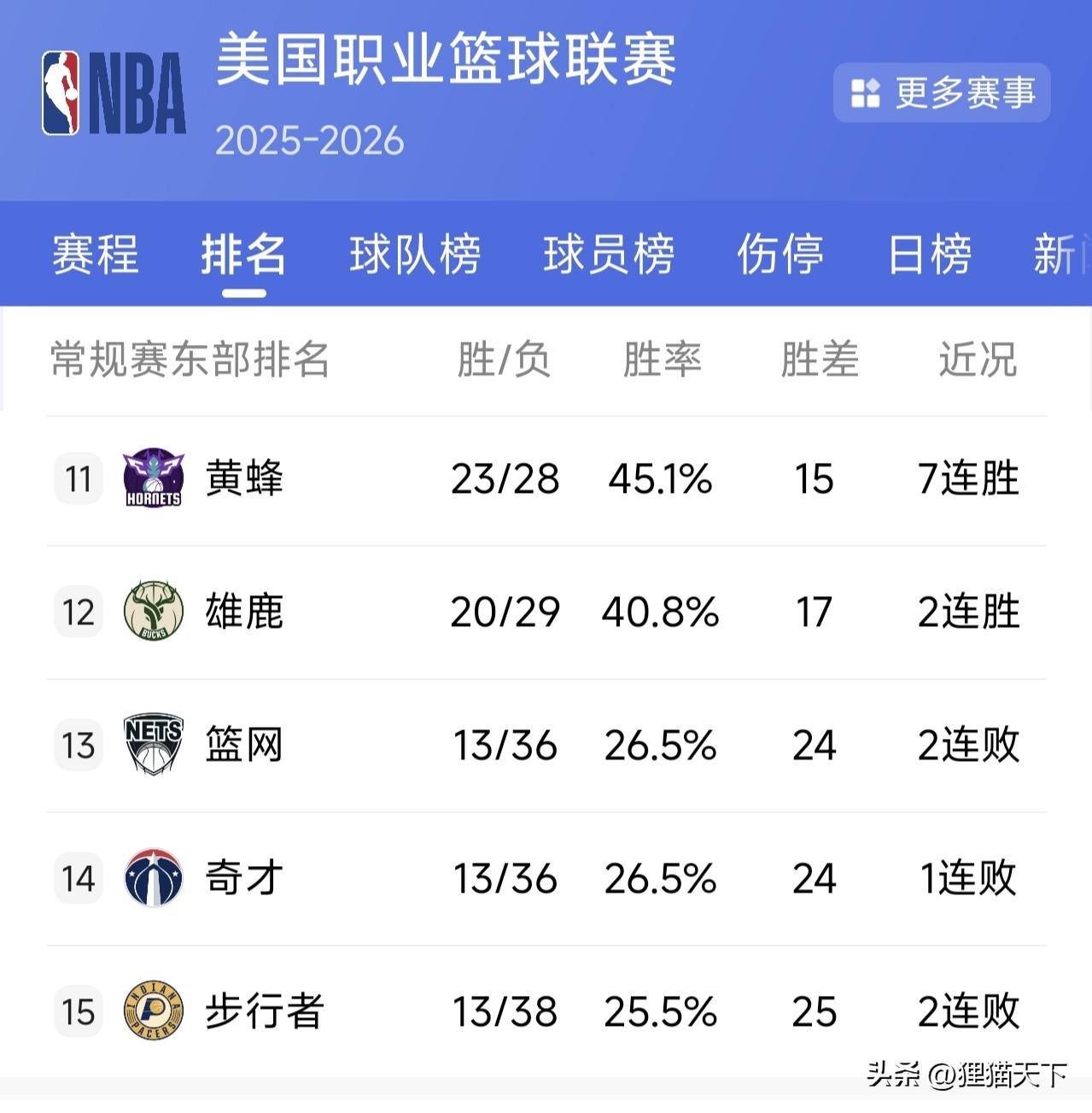View the 伤停 tab
Screen dimensions: 1092x1113
pos(780,254)
